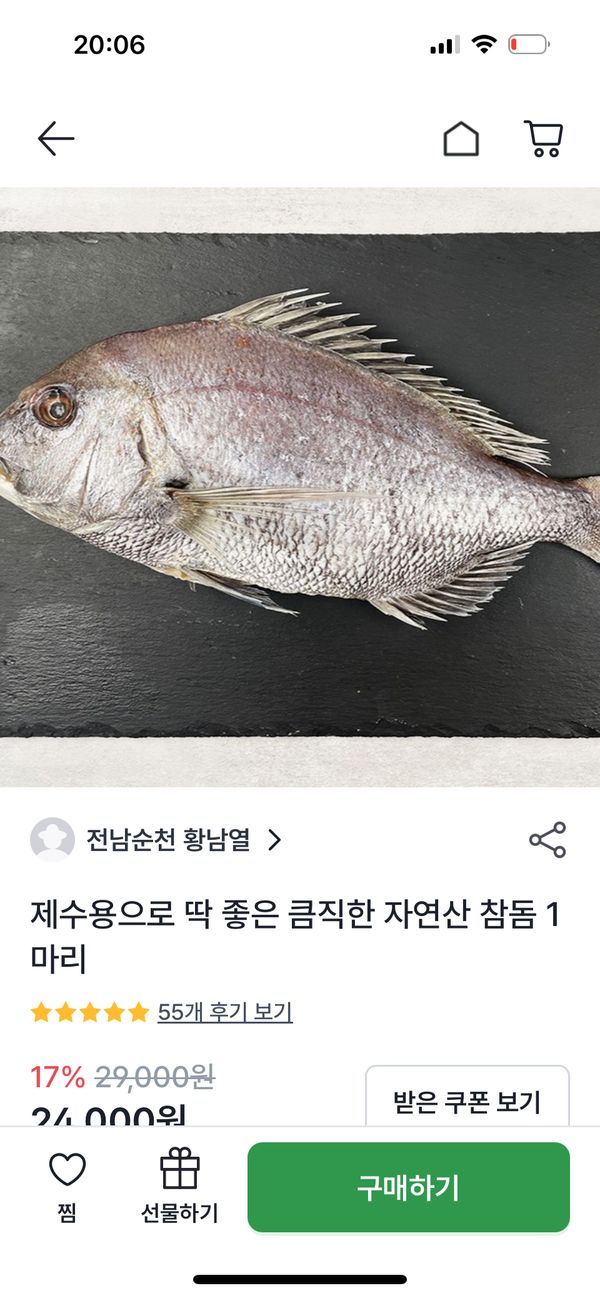Add the product to 찜 wishlist
Viewport: 600px width, 1299px height.
click(x=67, y=1186)
